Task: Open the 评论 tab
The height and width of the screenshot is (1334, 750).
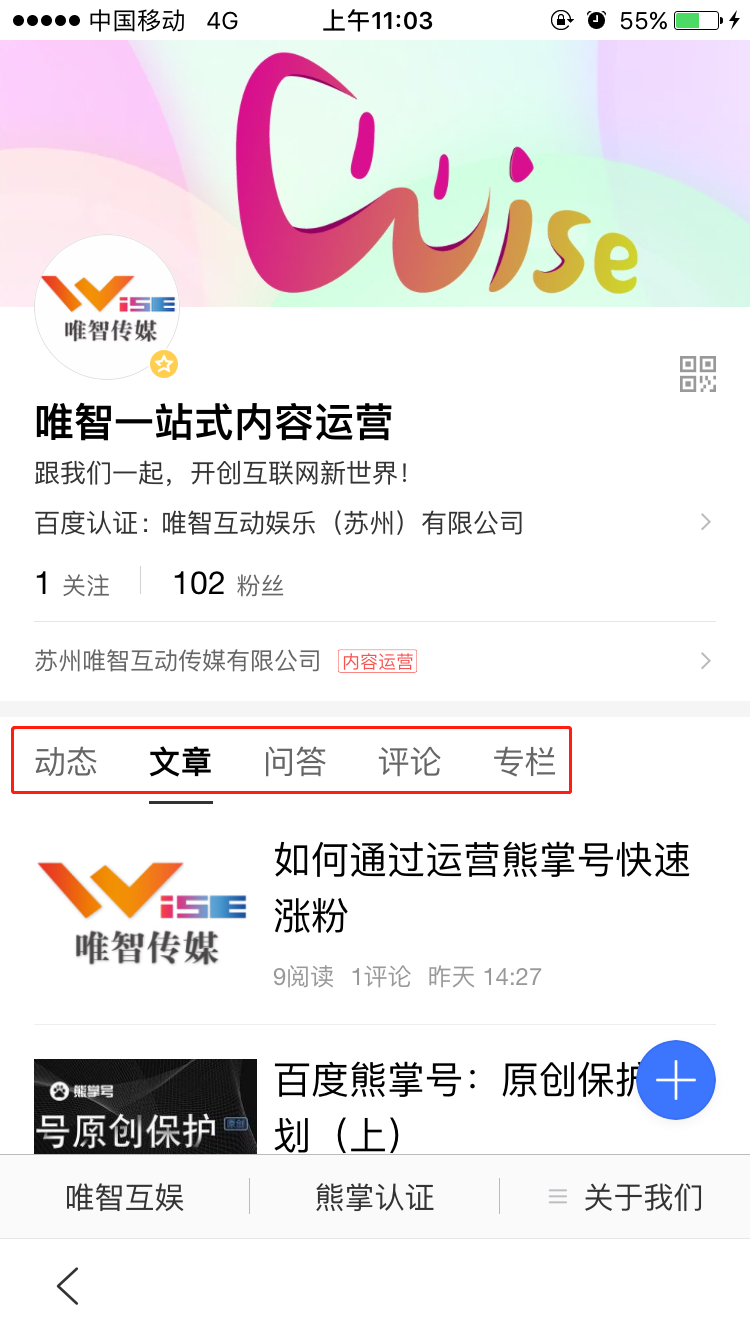Action: (410, 762)
